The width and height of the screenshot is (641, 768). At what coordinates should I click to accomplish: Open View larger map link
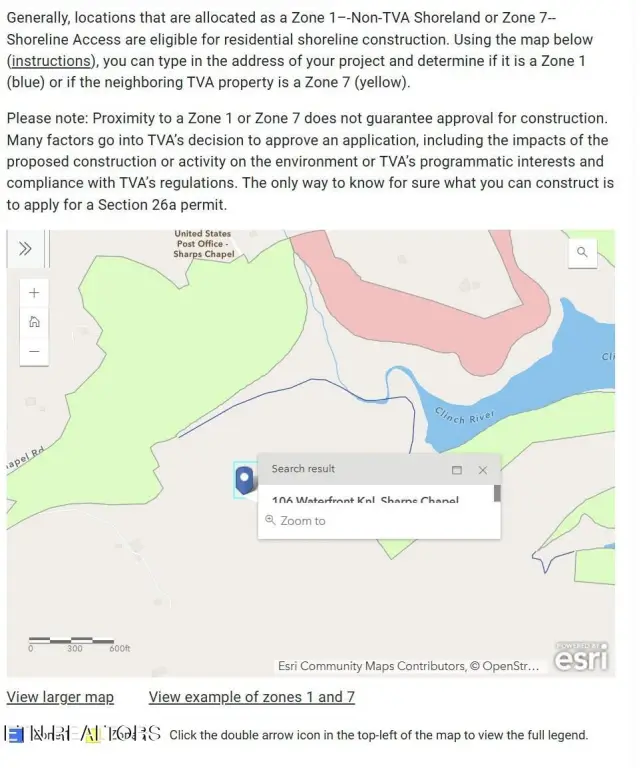click(x=60, y=697)
